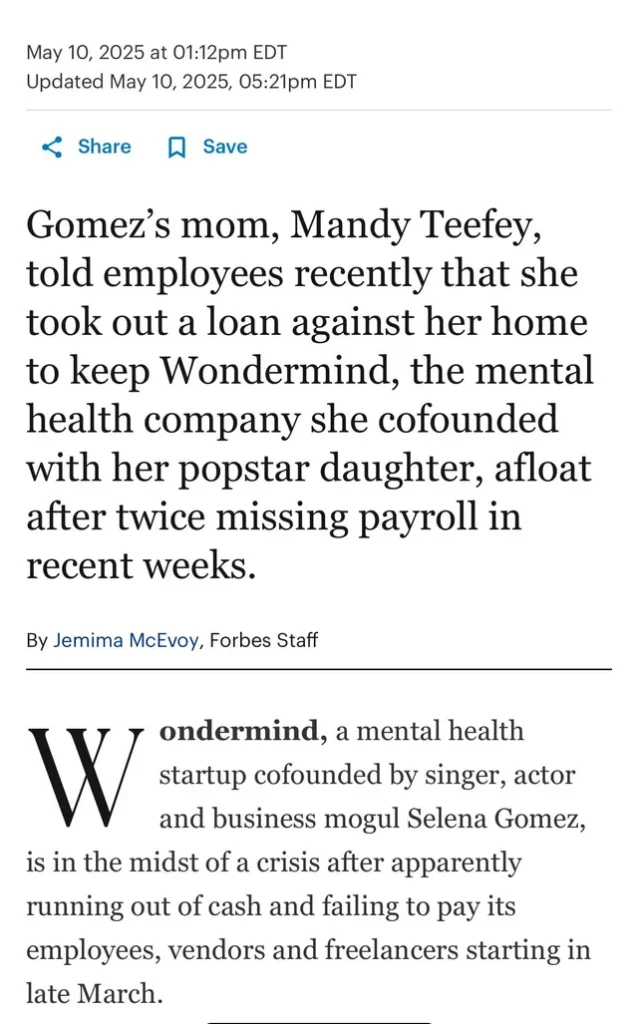Share this Forbes article

point(86,147)
